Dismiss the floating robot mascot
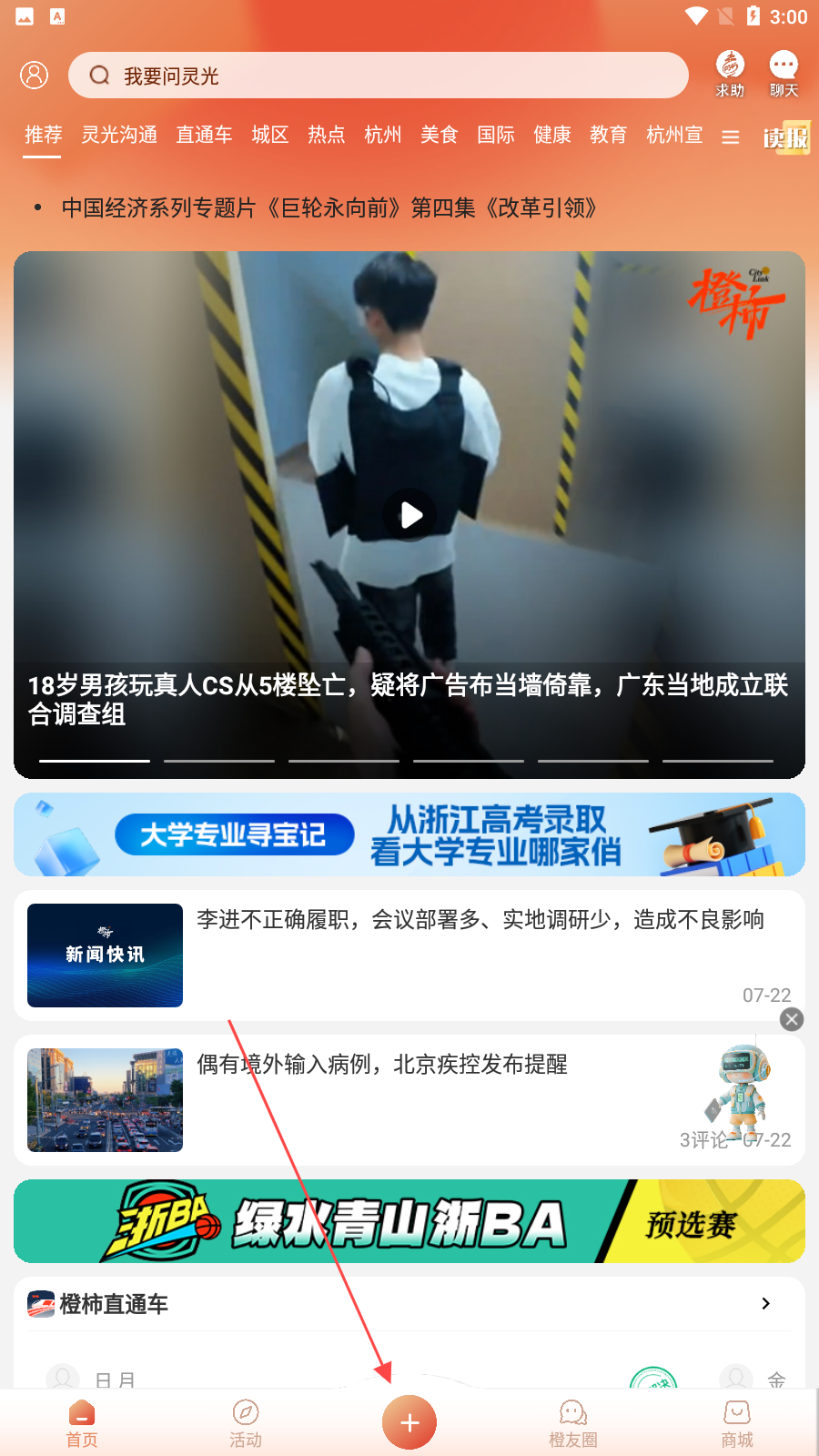Screen dimensions: 819x1456 pyautogui.click(x=792, y=1019)
